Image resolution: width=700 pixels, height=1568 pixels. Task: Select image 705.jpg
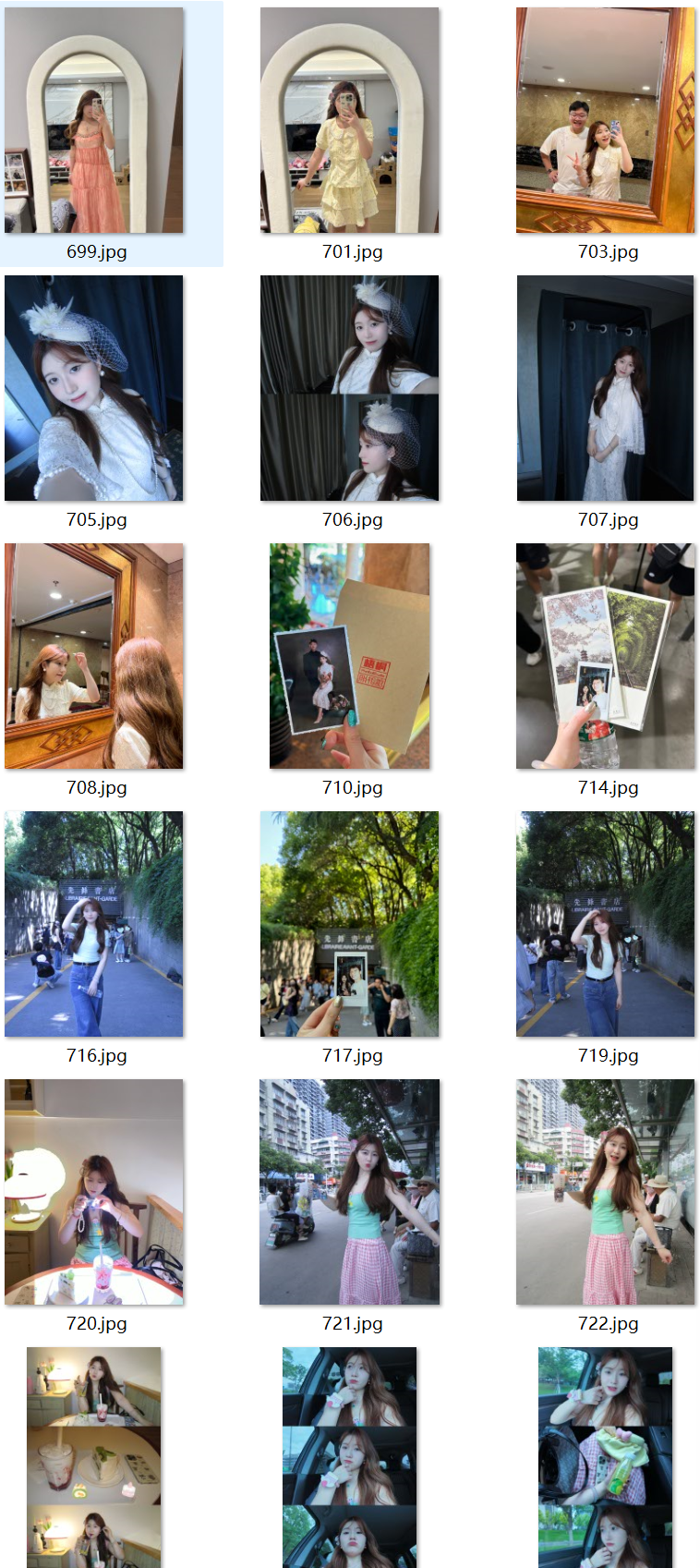[94, 388]
